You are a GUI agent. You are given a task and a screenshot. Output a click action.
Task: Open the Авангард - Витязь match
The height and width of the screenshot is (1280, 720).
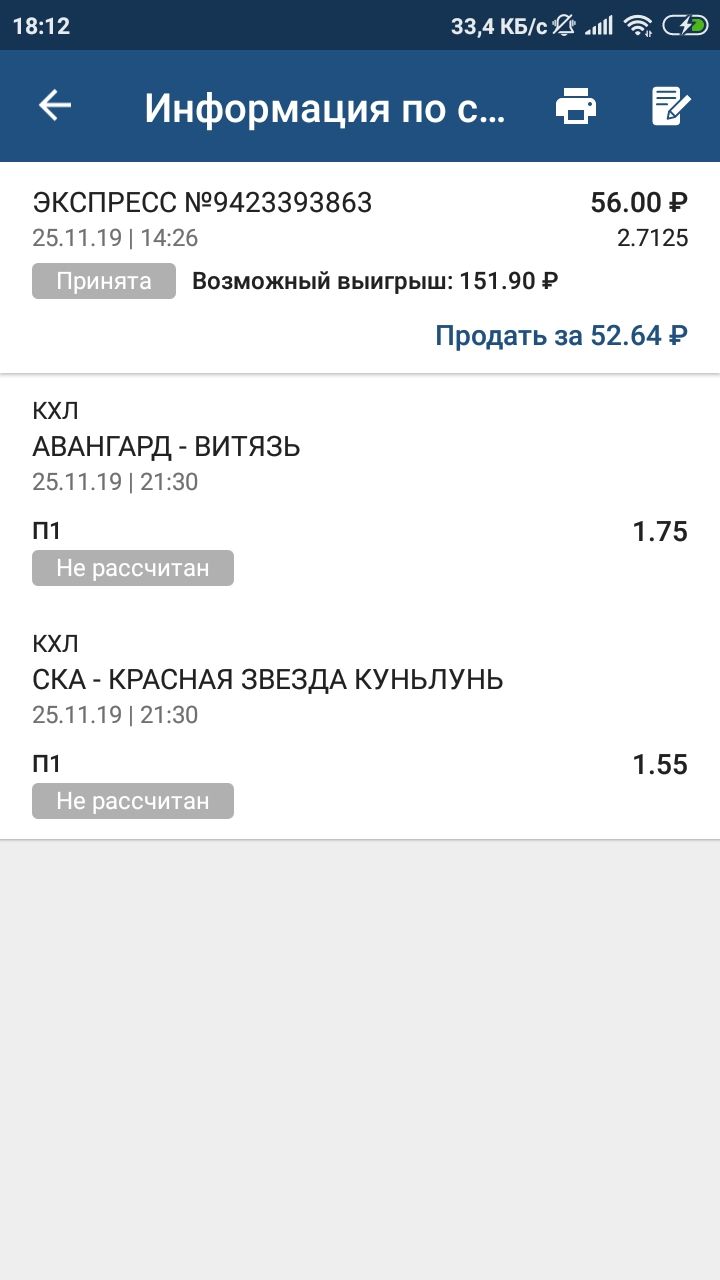pos(166,447)
